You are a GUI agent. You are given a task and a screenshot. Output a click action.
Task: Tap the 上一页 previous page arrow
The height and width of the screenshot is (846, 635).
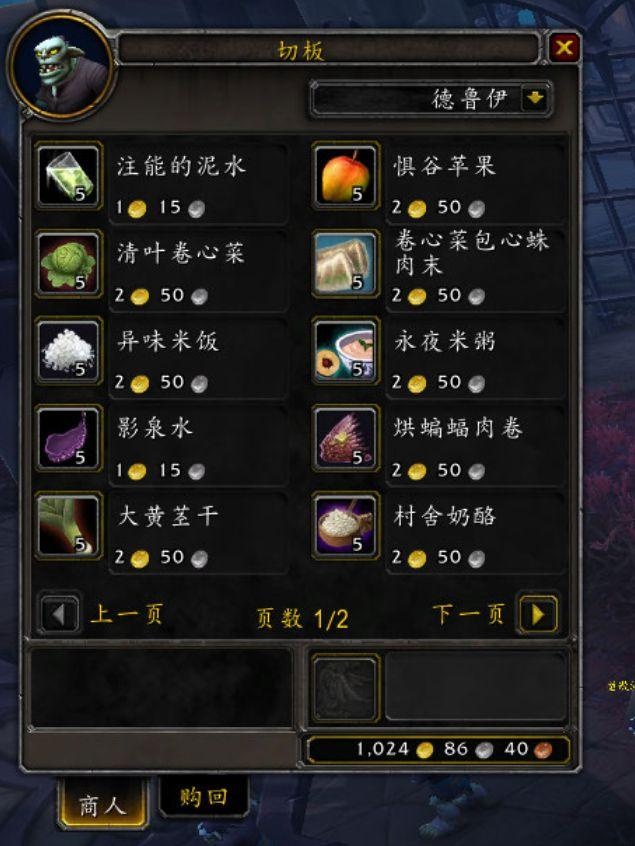click(59, 614)
